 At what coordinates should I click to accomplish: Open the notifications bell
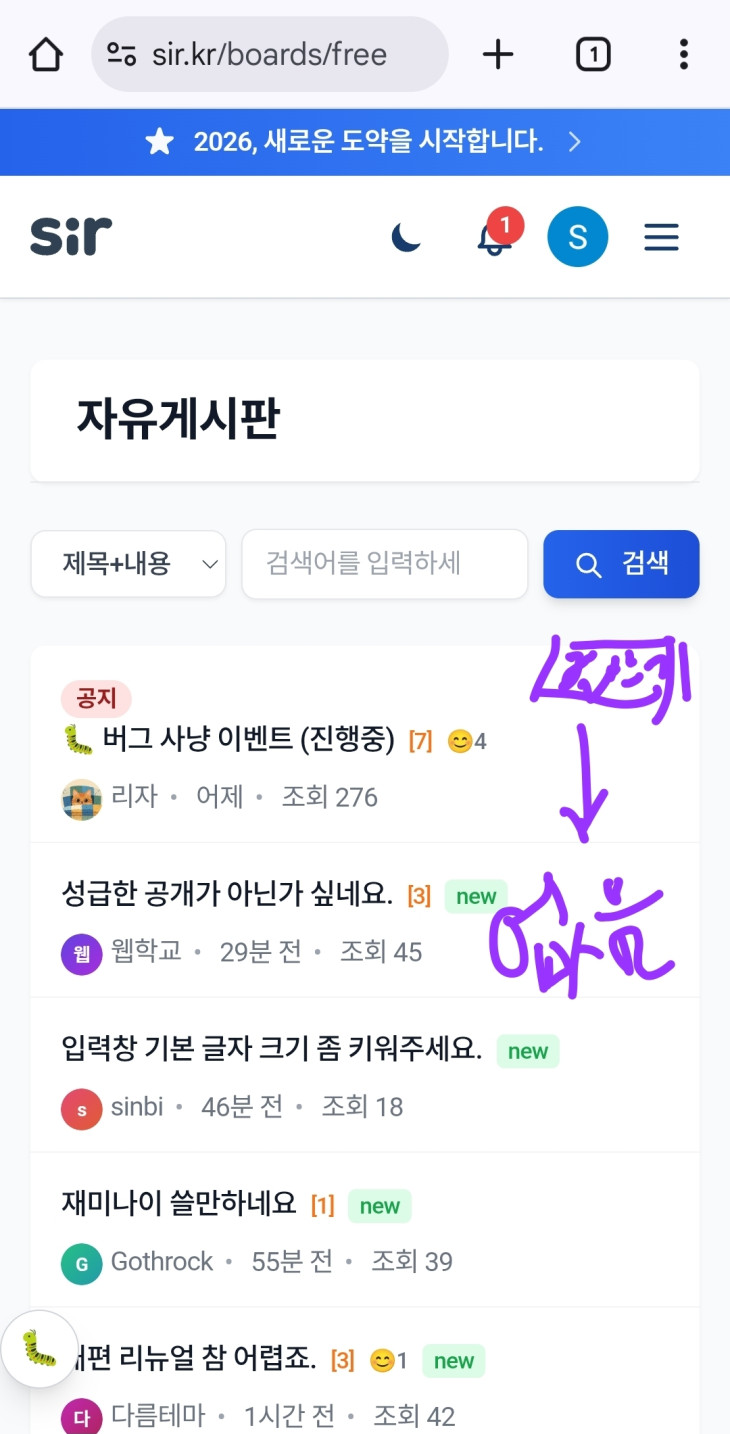[x=494, y=238]
